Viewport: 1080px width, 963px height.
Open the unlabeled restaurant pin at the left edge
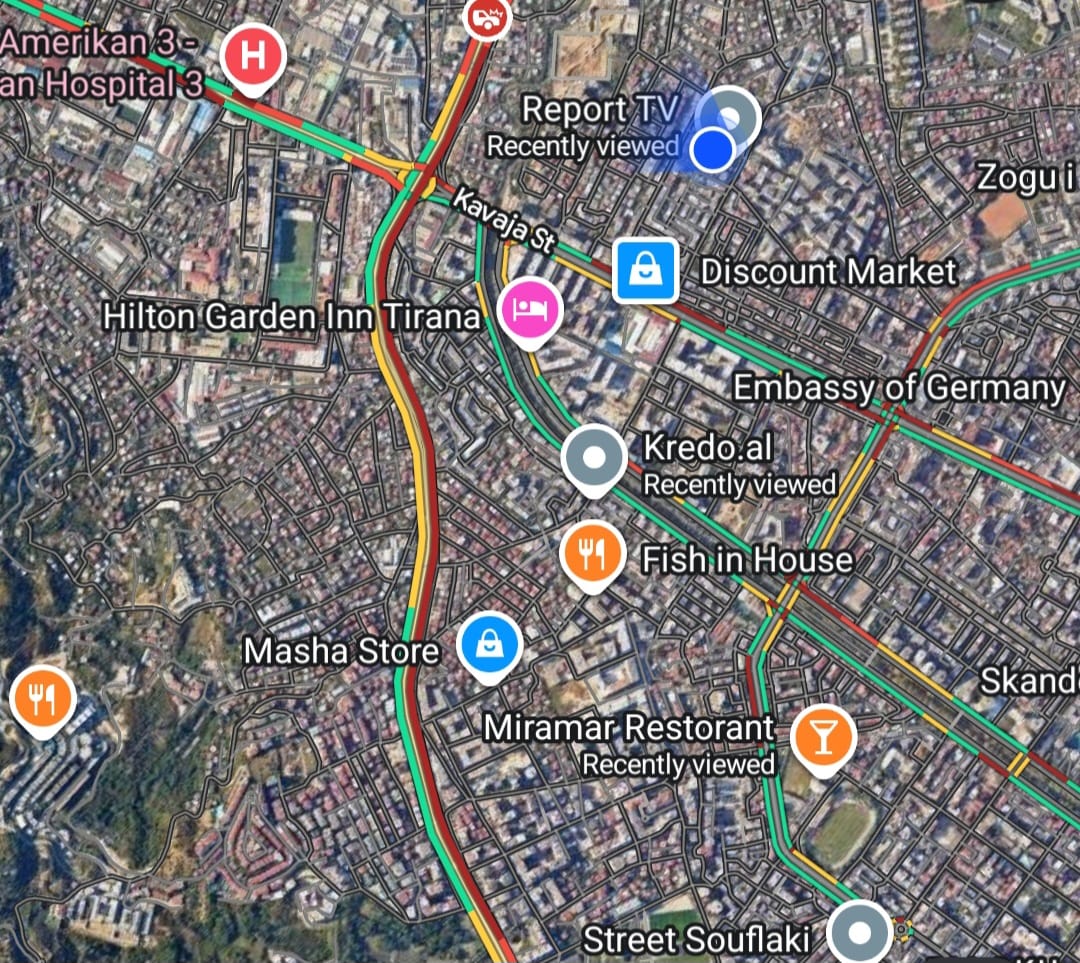42,697
